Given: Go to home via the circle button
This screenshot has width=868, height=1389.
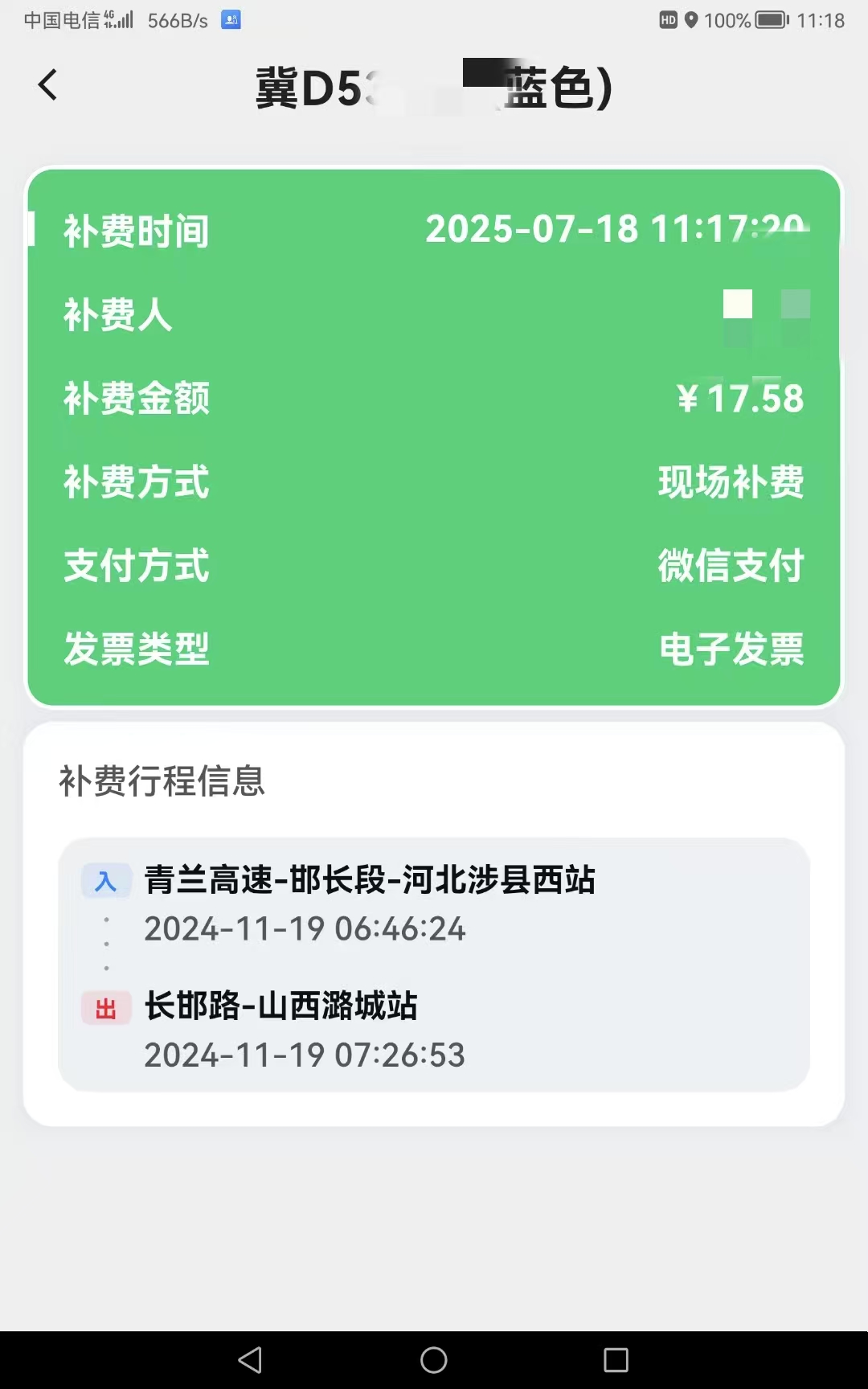Looking at the screenshot, I should point(434,1360).
